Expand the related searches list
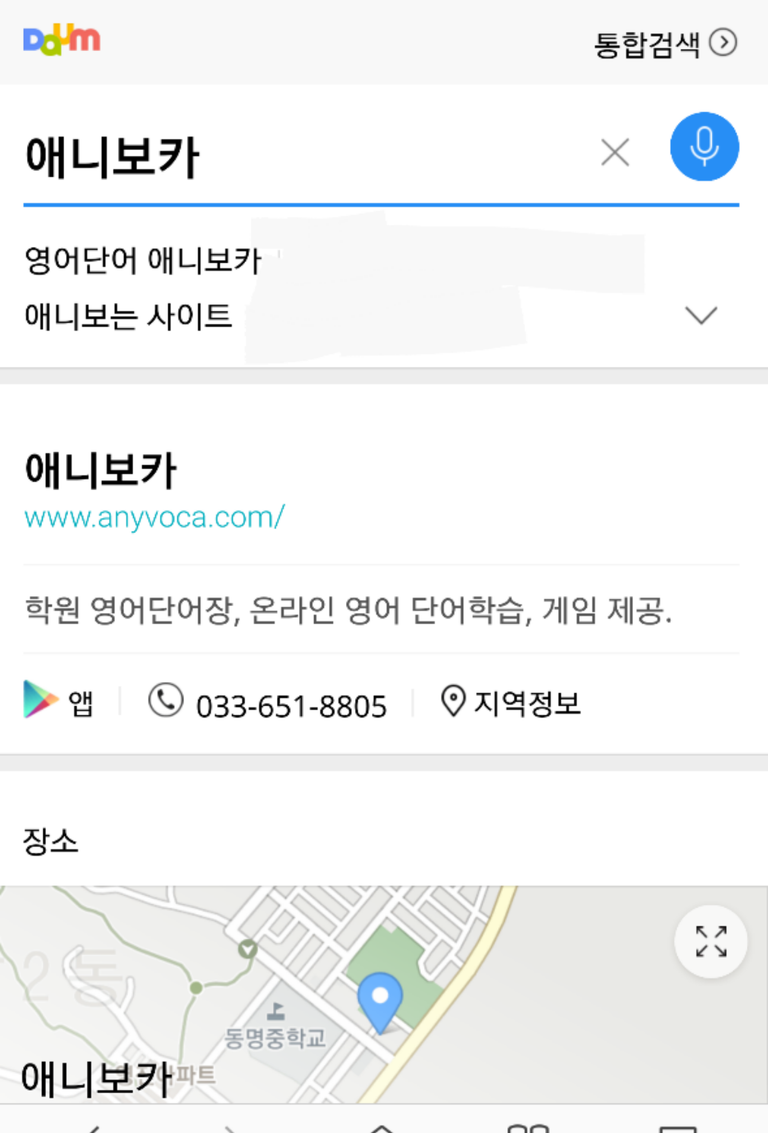The image size is (768, 1133). pos(701,316)
